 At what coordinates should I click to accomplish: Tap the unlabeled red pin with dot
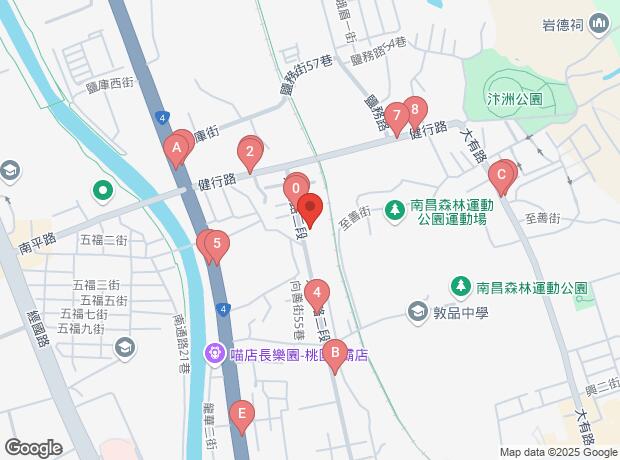[x=309, y=210]
